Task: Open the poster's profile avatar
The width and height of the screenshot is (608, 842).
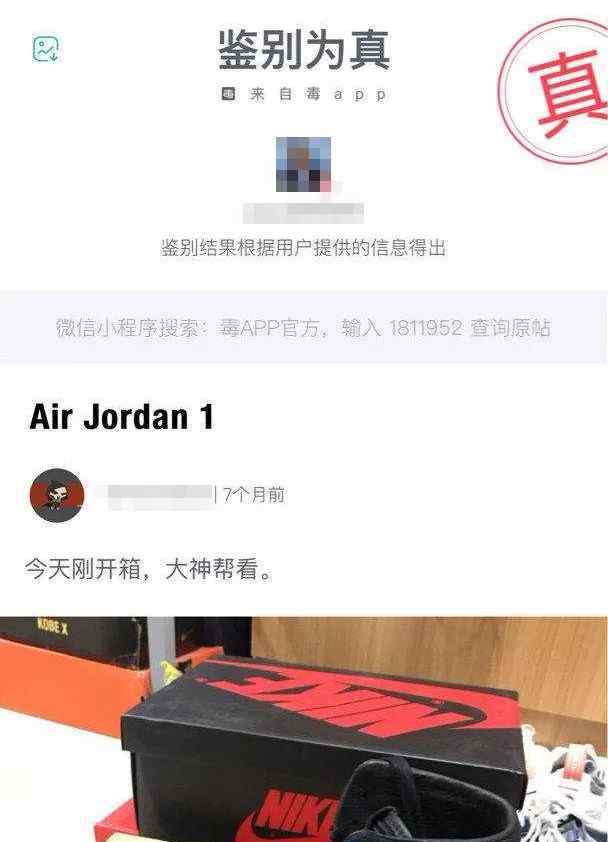Action: click(x=56, y=494)
